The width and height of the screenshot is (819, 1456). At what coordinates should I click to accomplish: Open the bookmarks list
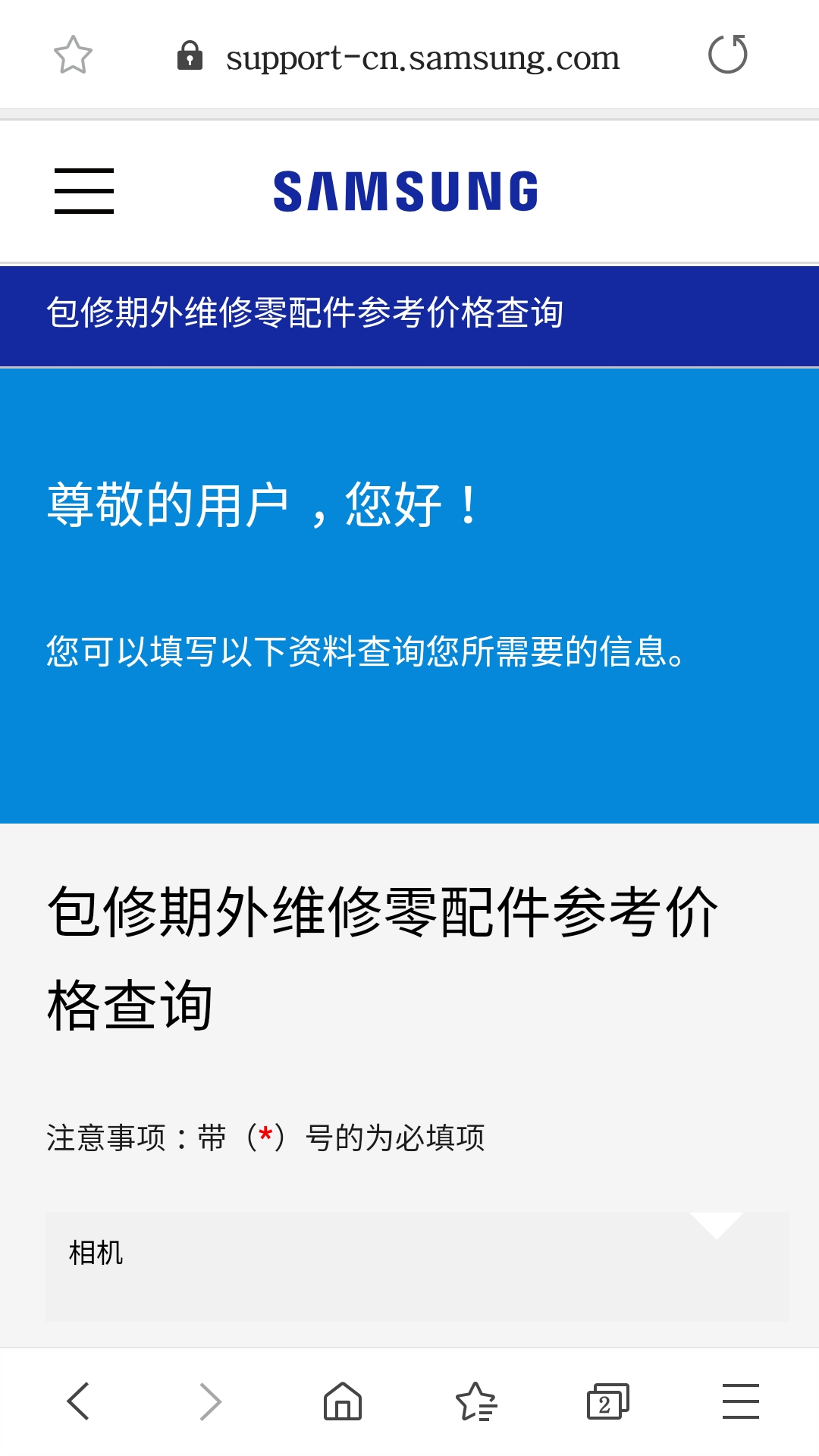click(x=475, y=1401)
